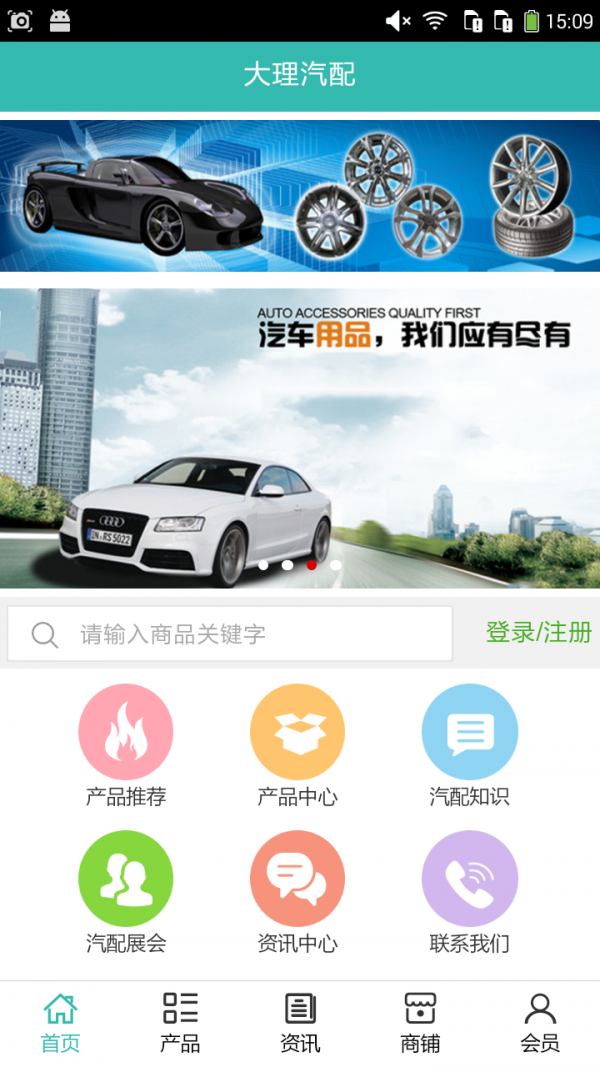Screen dimensions: 600x1067
Task: Switch to the 商铺 tab
Action: [420, 1022]
